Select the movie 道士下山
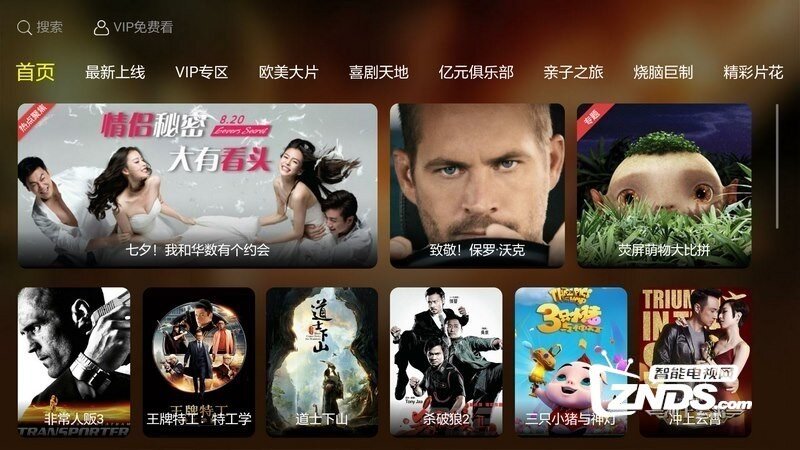800x450 pixels. (322, 361)
